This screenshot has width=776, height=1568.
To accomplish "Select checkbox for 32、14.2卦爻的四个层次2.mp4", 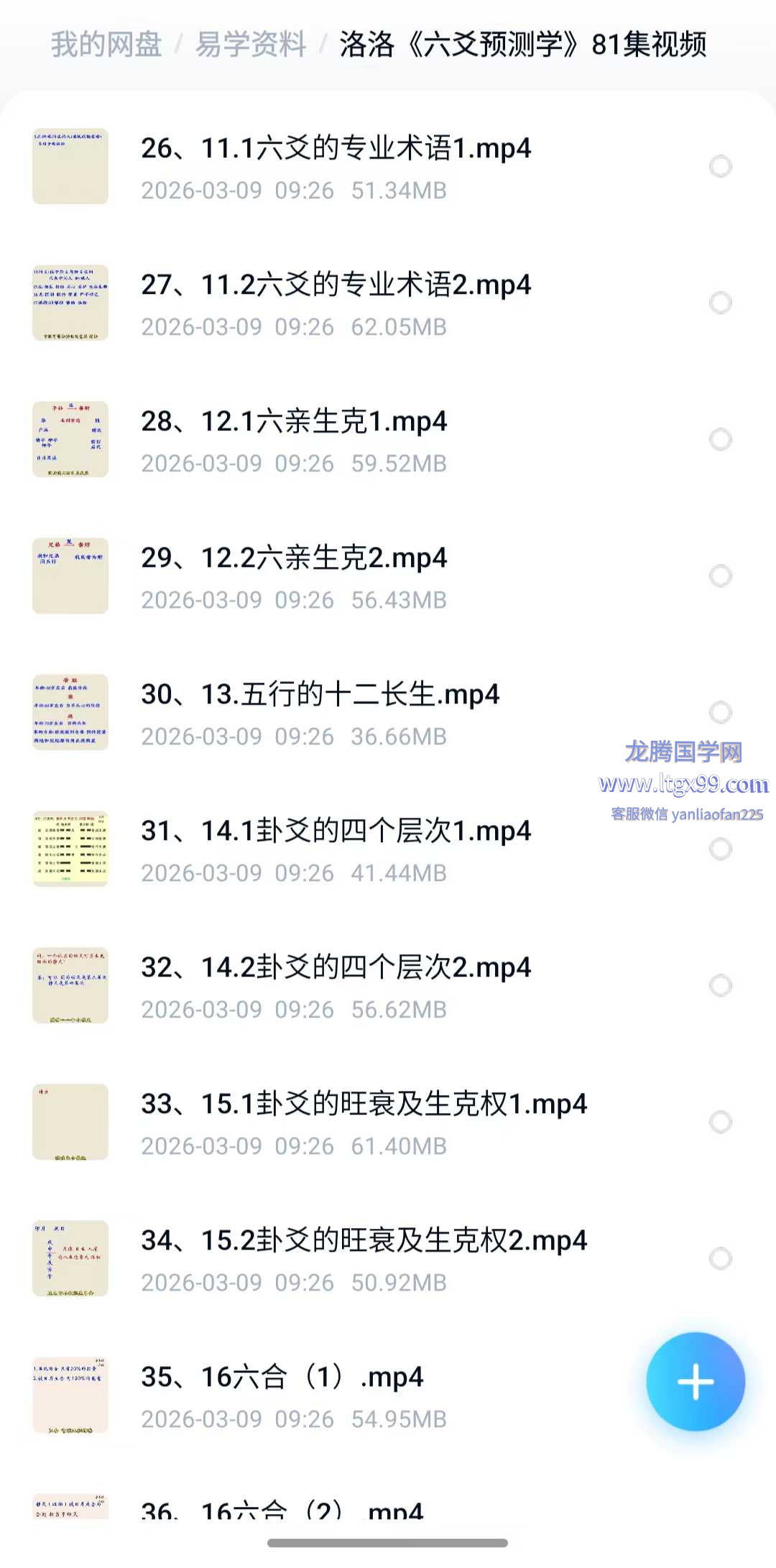I will pyautogui.click(x=720, y=986).
